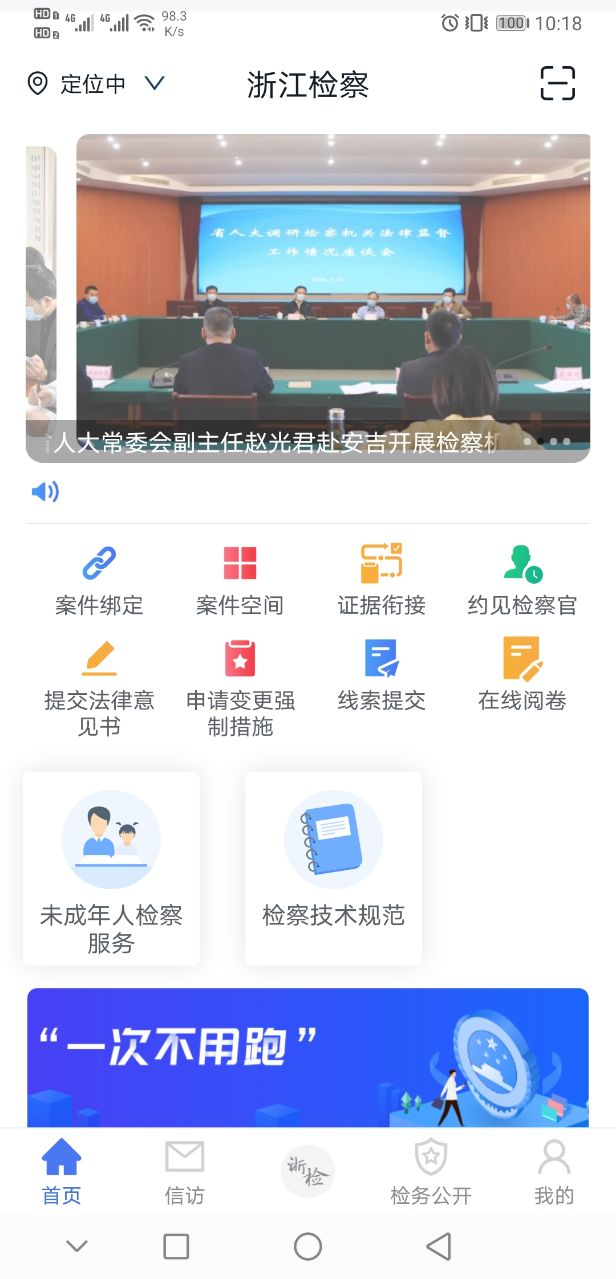This screenshot has height=1279, width=616.
Task: Switch to the 检务公开 tab
Action: 430,1171
